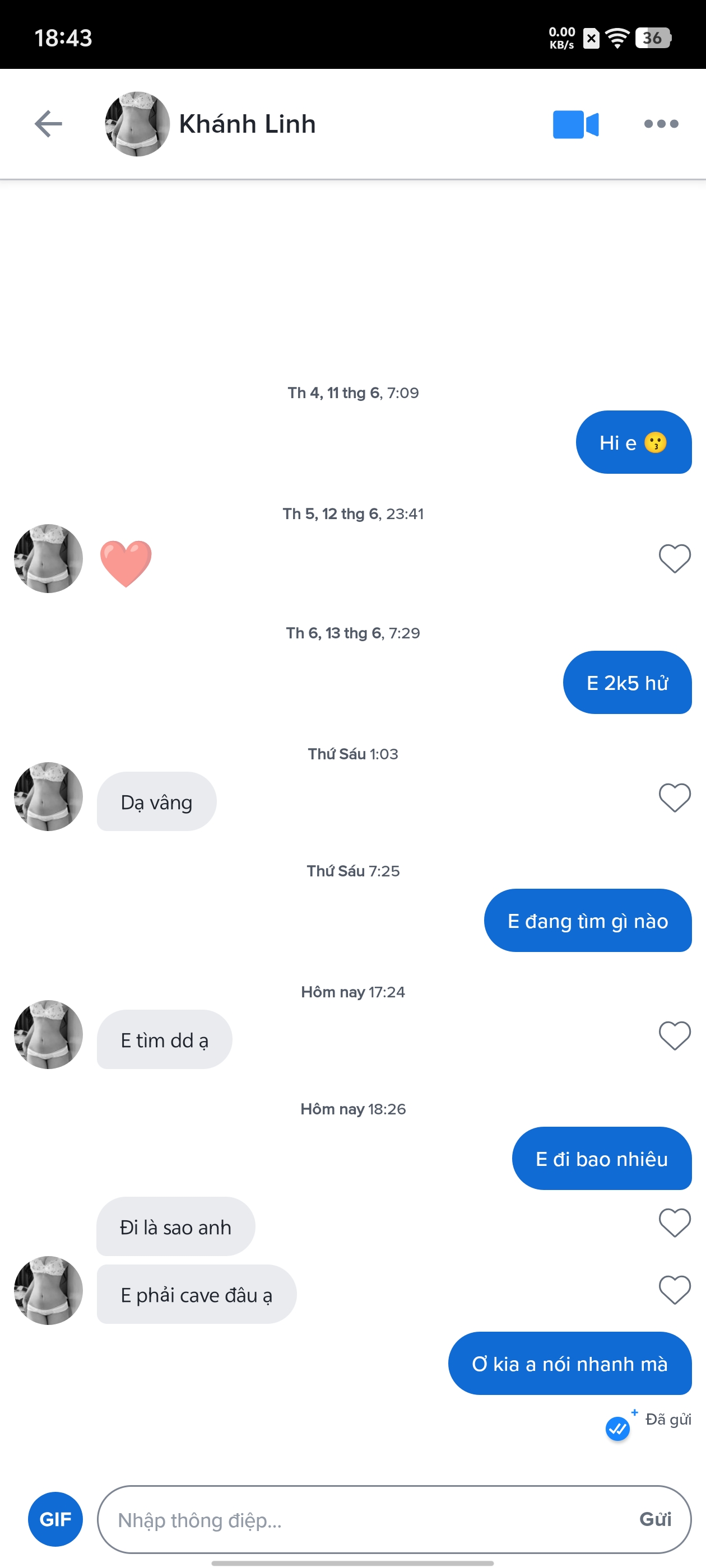Like the "E phải cave đâu ạ" message

coord(674,1290)
